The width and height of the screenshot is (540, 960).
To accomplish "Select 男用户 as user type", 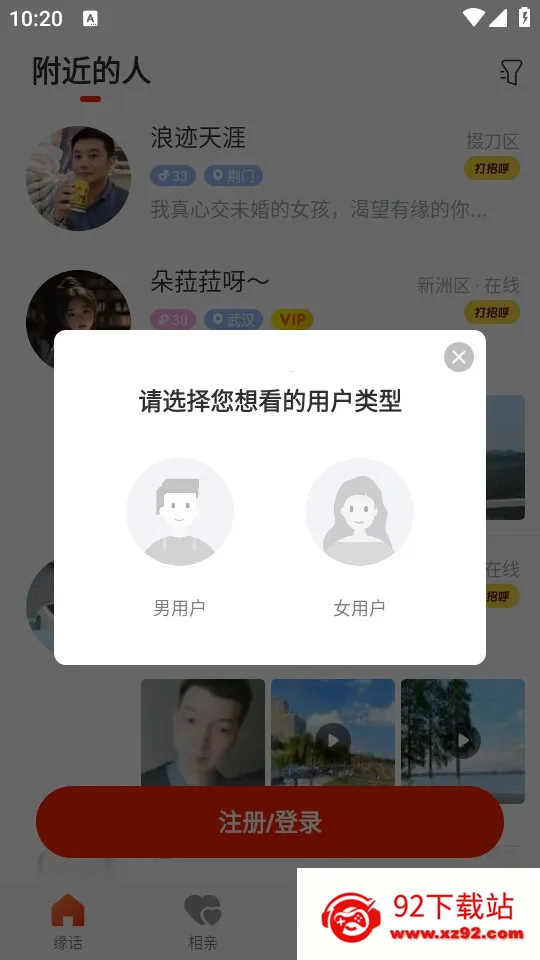I will [x=179, y=537].
